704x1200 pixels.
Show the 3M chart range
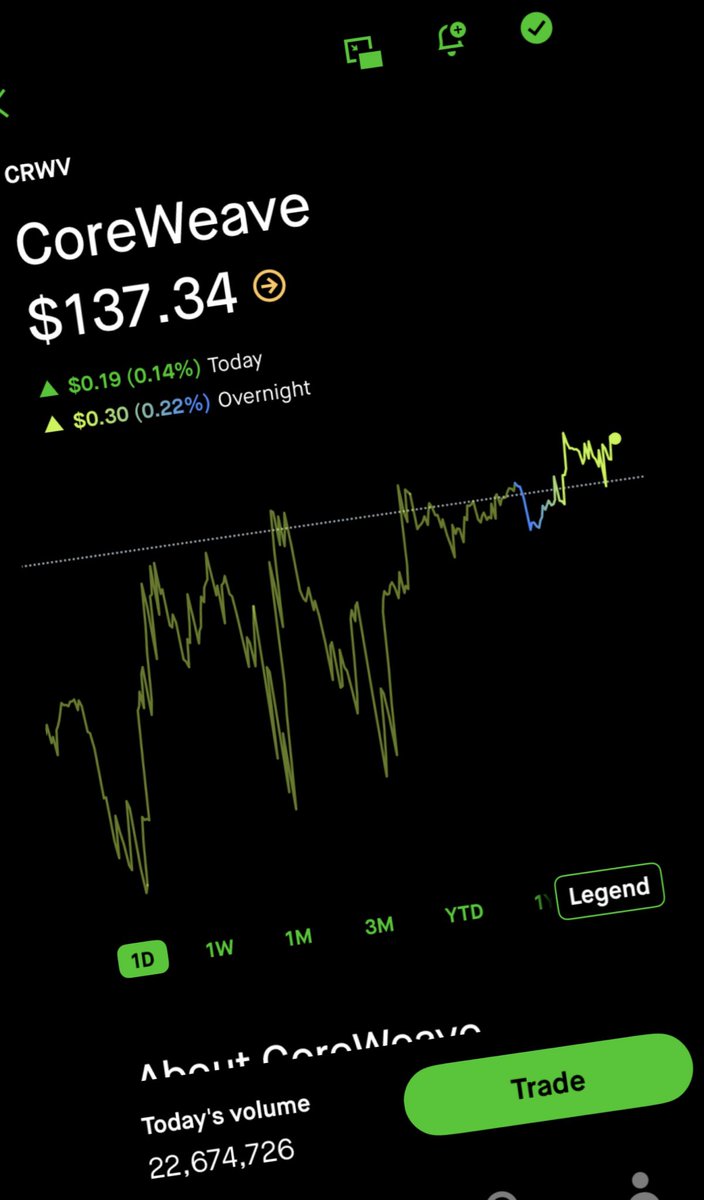pyautogui.click(x=379, y=926)
